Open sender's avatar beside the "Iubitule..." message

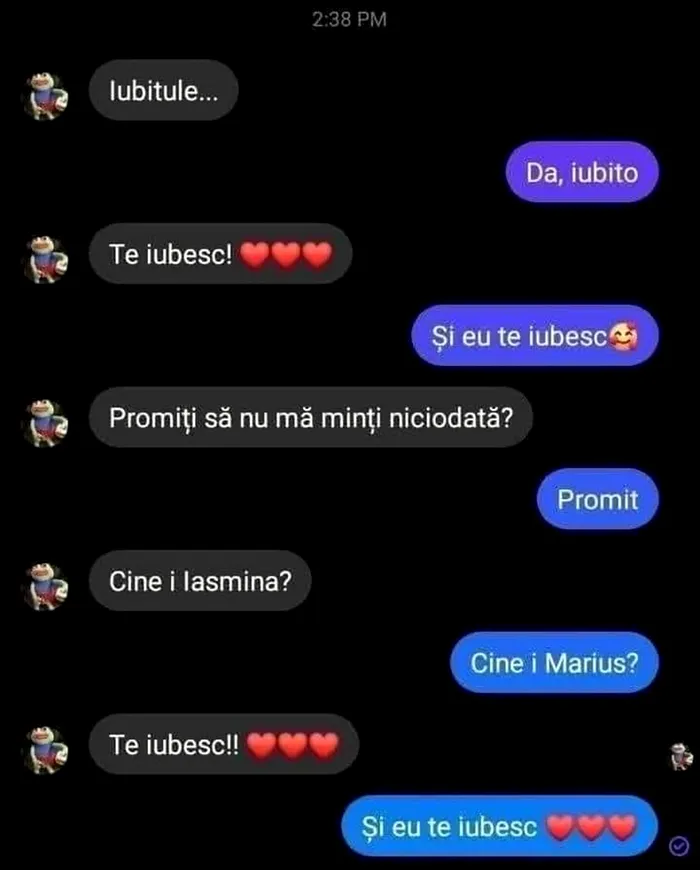(45, 97)
